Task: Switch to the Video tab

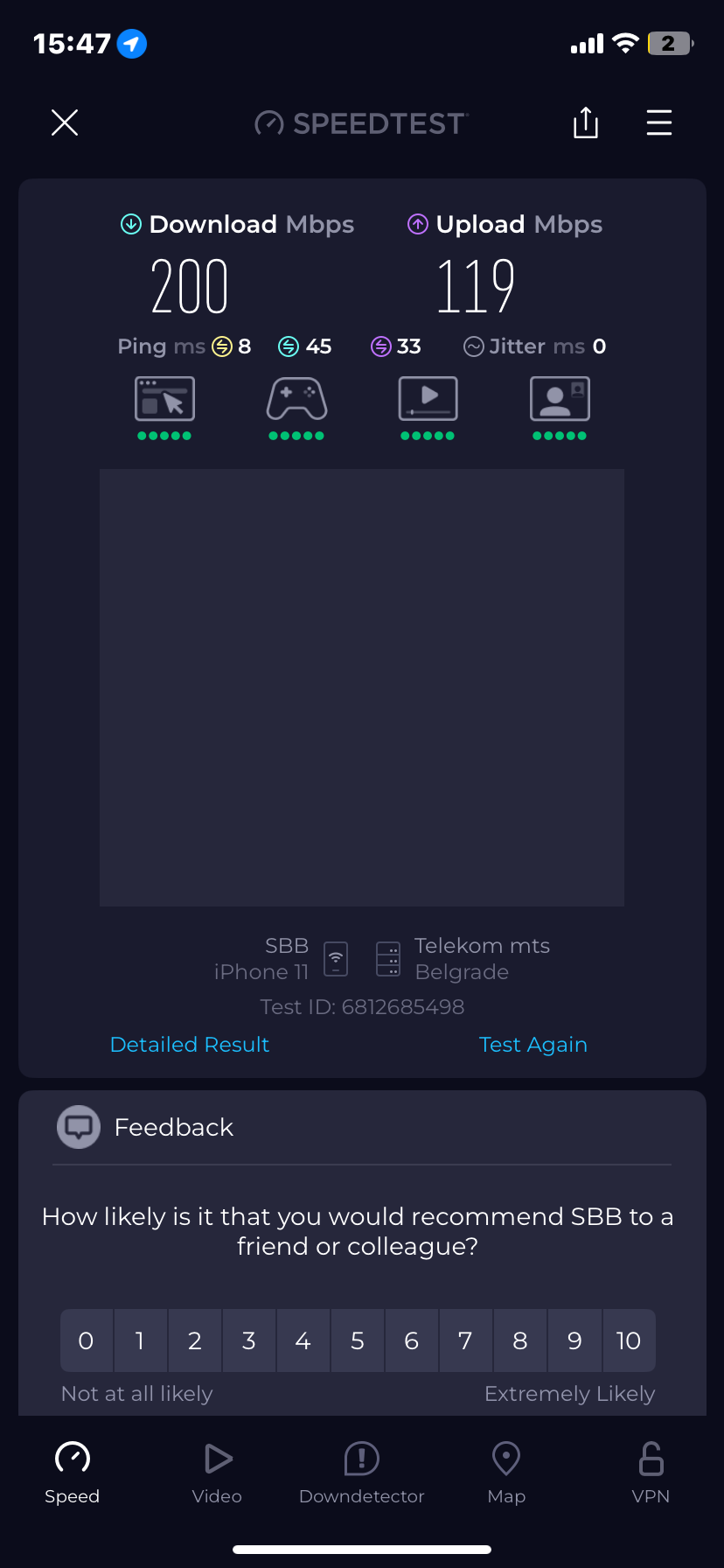Action: click(x=217, y=1473)
